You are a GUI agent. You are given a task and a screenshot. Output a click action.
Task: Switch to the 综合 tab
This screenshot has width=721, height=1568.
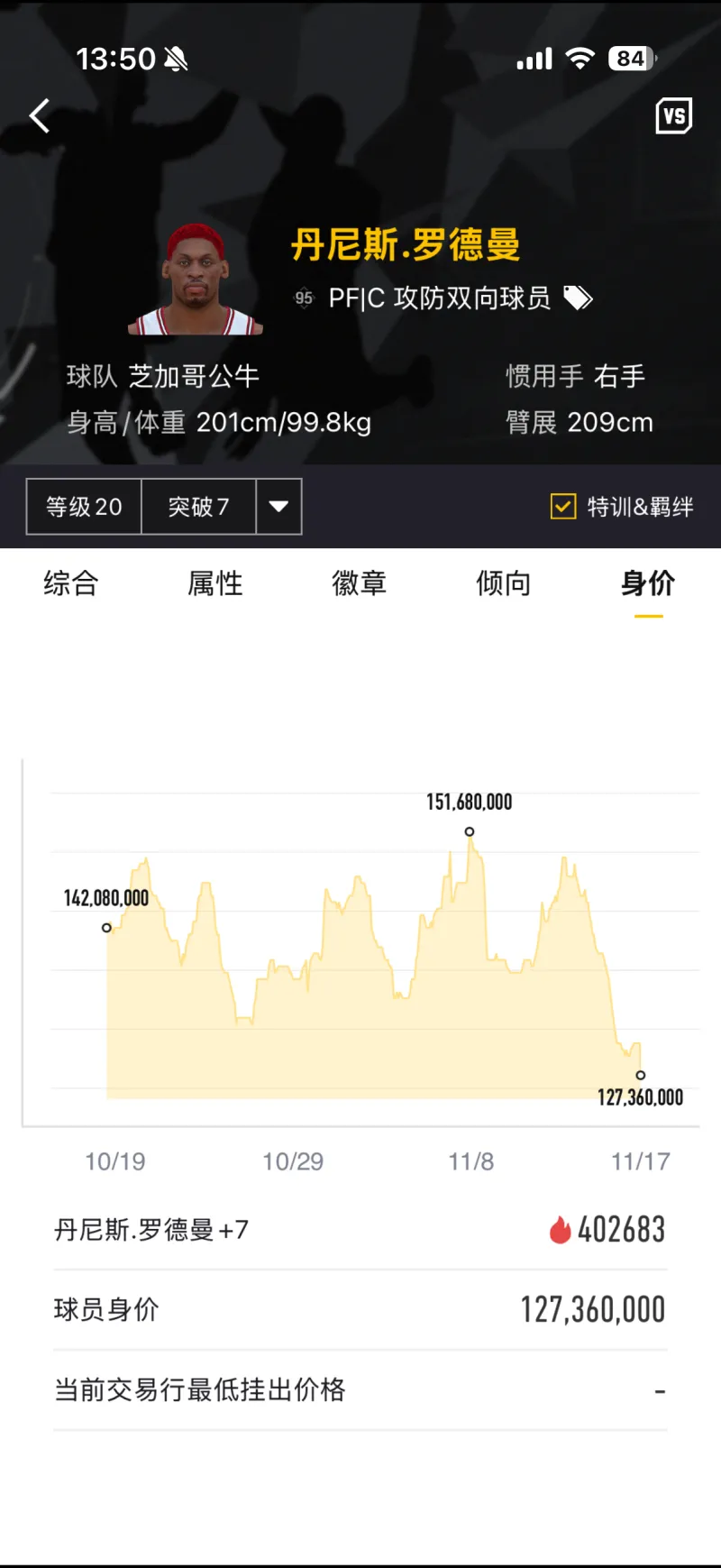point(70,583)
